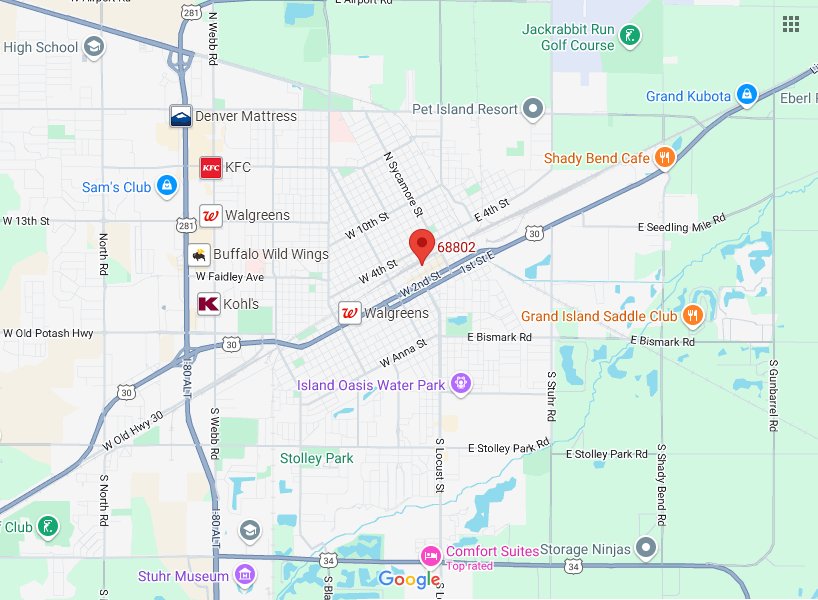Tap the Walgreens marker near W 2nd St
Screen dimensions: 818x600
pyautogui.click(x=350, y=313)
